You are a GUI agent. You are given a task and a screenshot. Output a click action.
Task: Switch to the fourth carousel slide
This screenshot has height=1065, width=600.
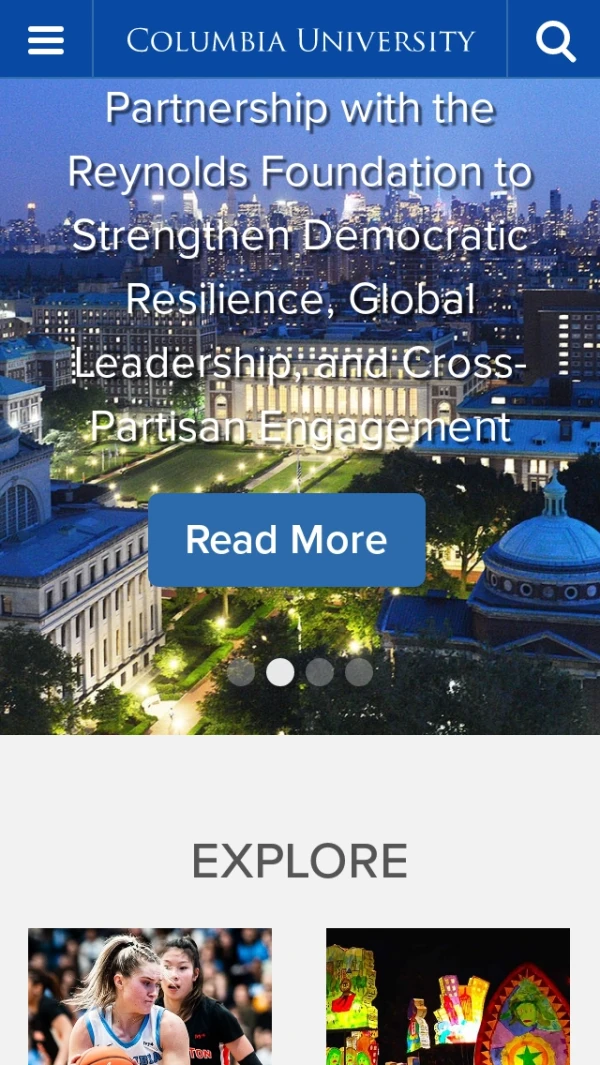(359, 672)
